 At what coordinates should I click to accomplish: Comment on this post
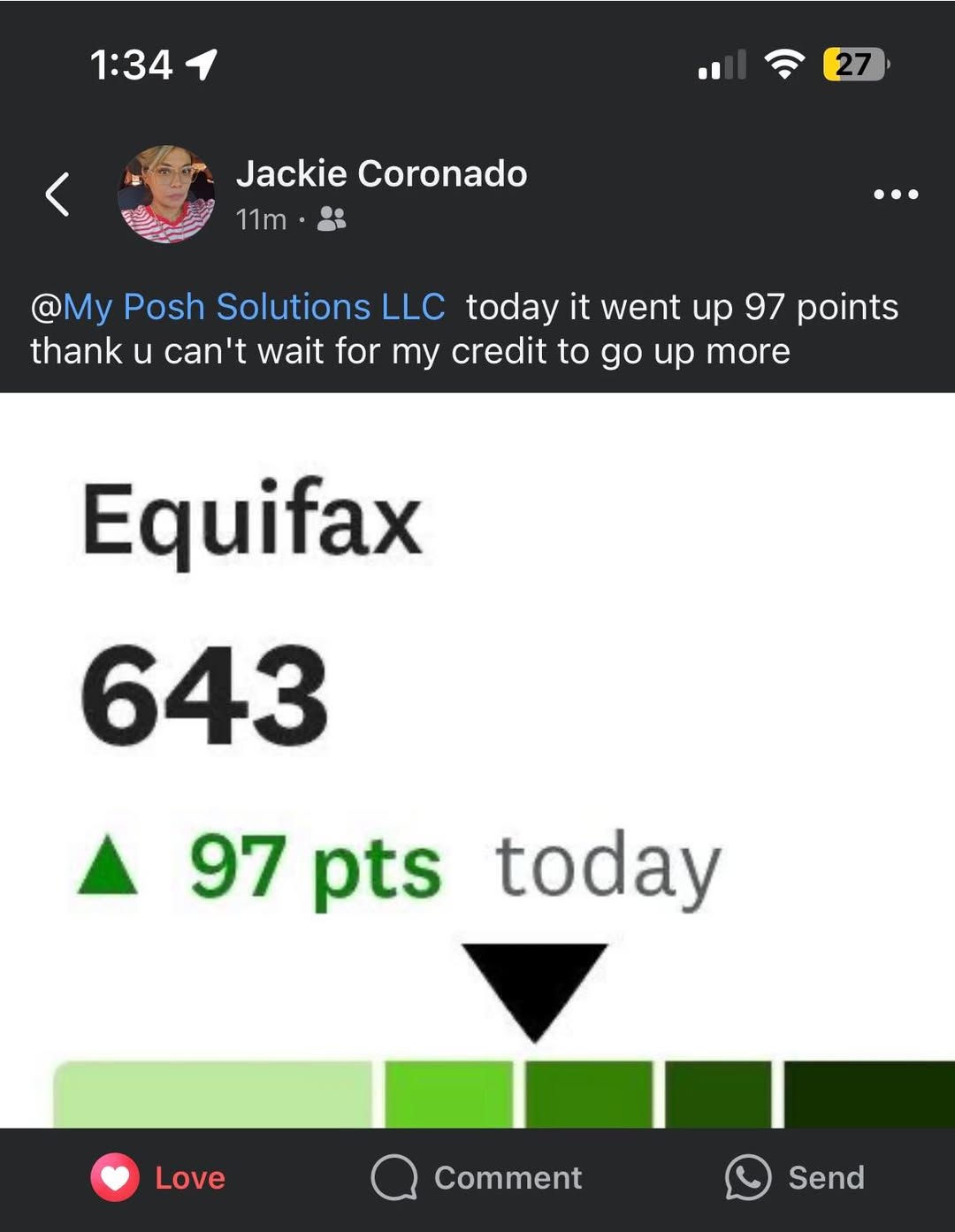click(477, 1177)
